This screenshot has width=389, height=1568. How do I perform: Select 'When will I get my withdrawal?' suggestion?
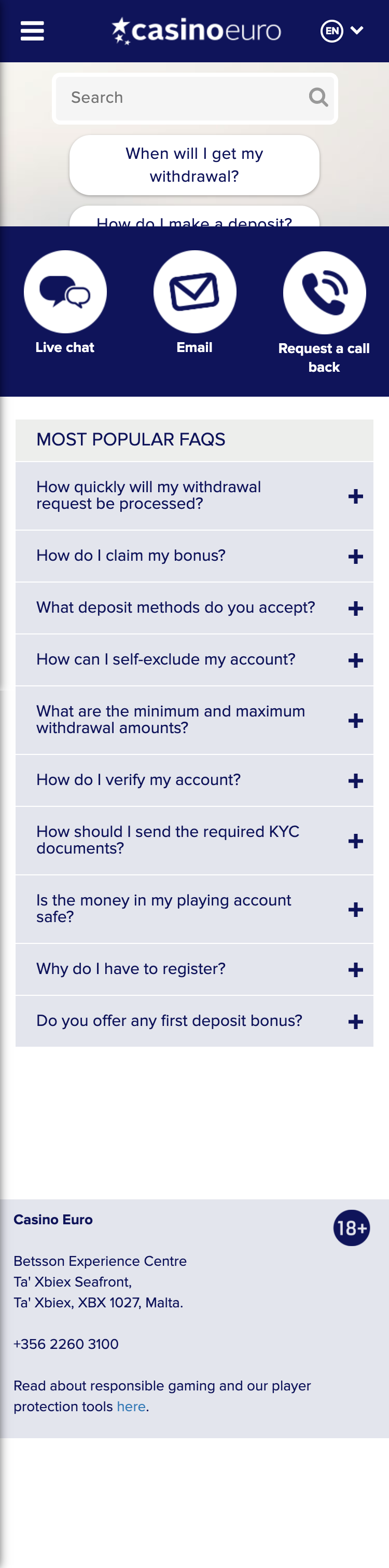click(x=195, y=165)
